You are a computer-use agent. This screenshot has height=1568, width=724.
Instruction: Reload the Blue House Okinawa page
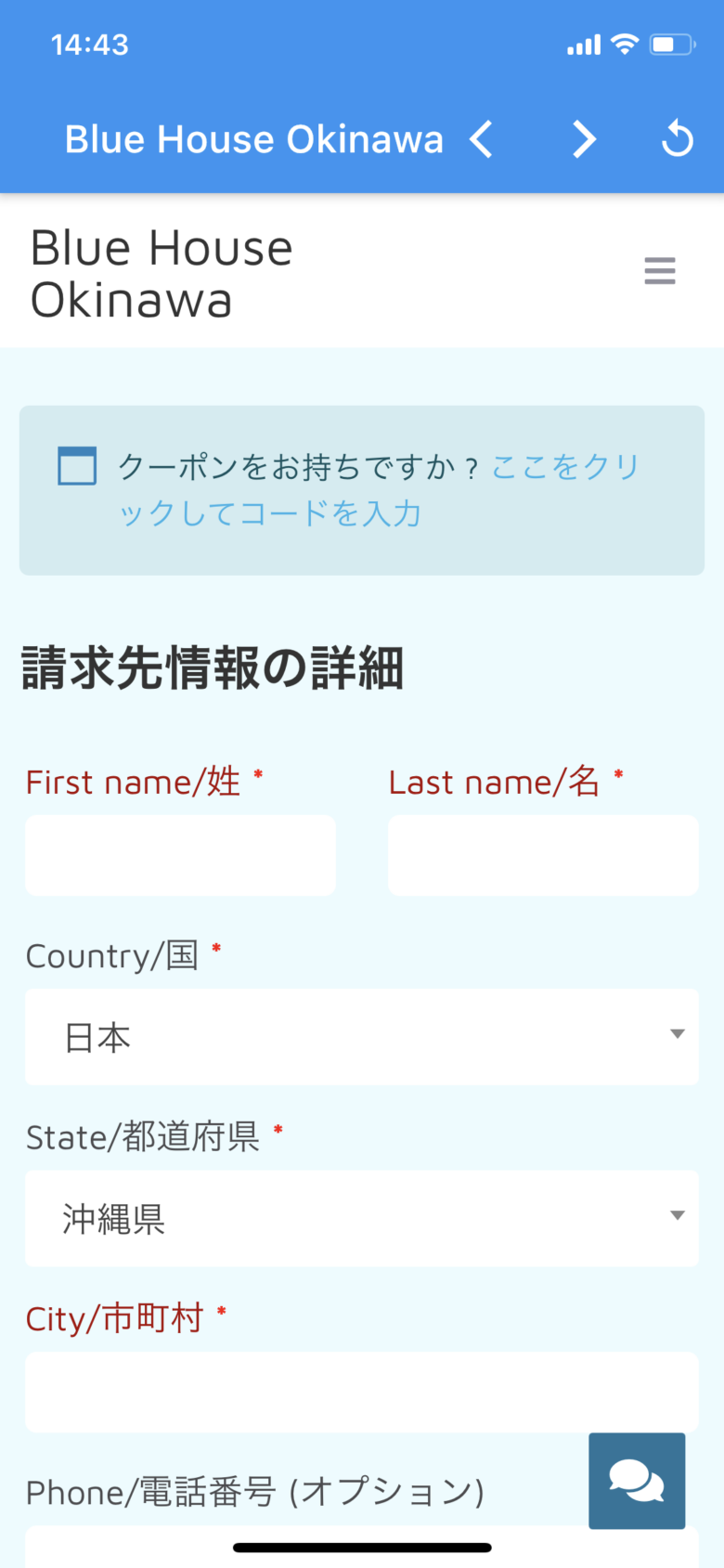678,139
